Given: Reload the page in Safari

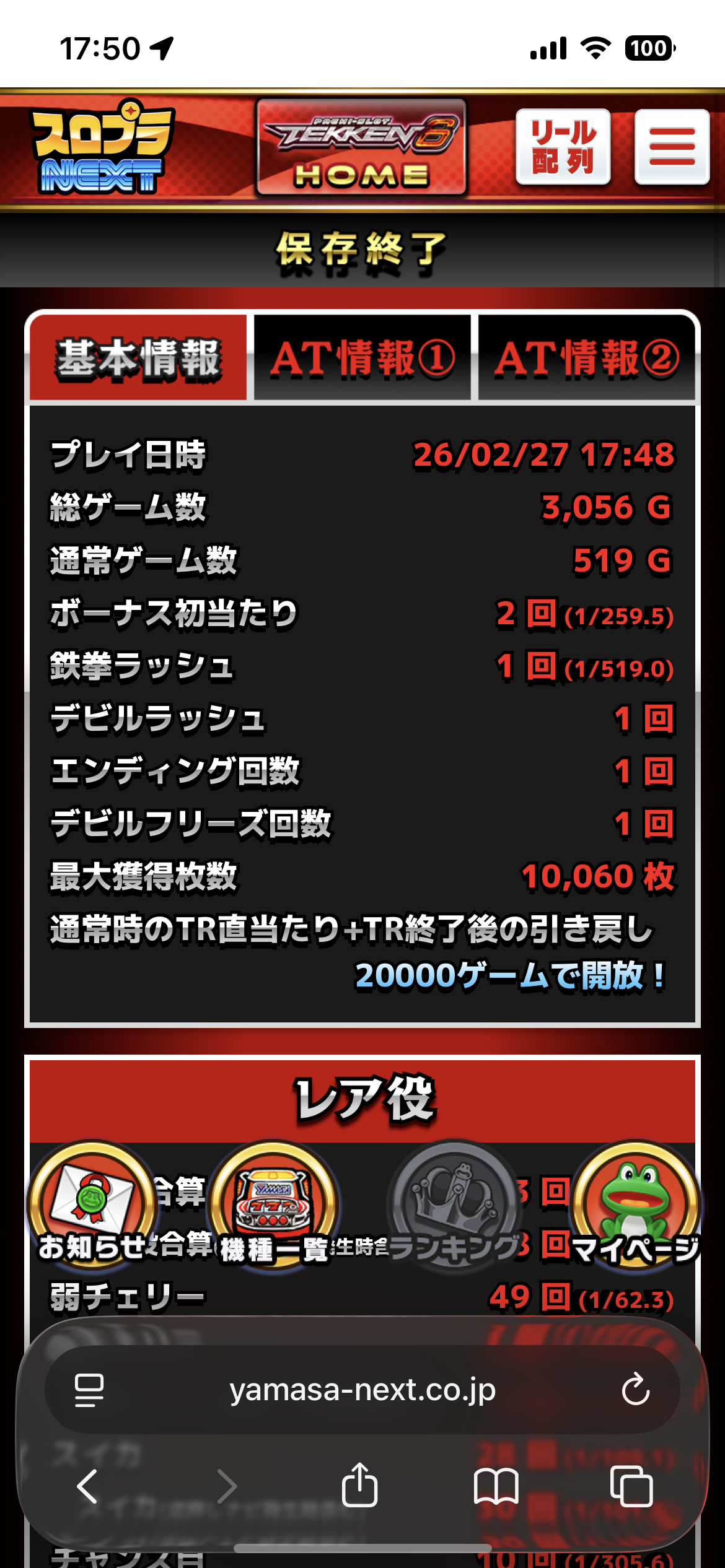Looking at the screenshot, I should pyautogui.click(x=635, y=1390).
